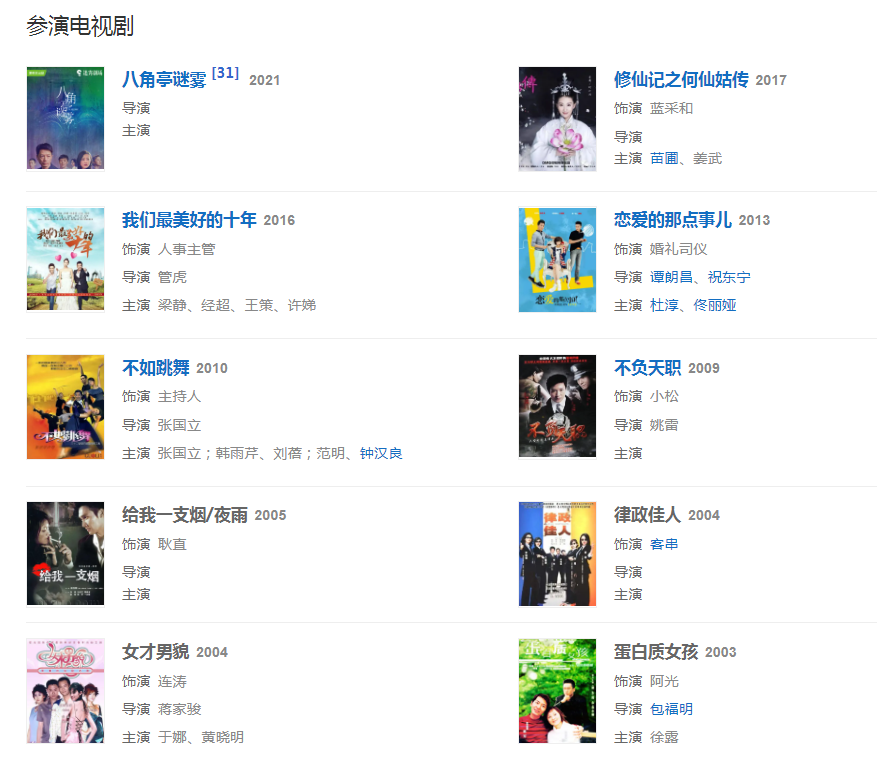Tap the 恋爱的那点事儿 poster image
Screen dimensions: 877x761
click(557, 259)
